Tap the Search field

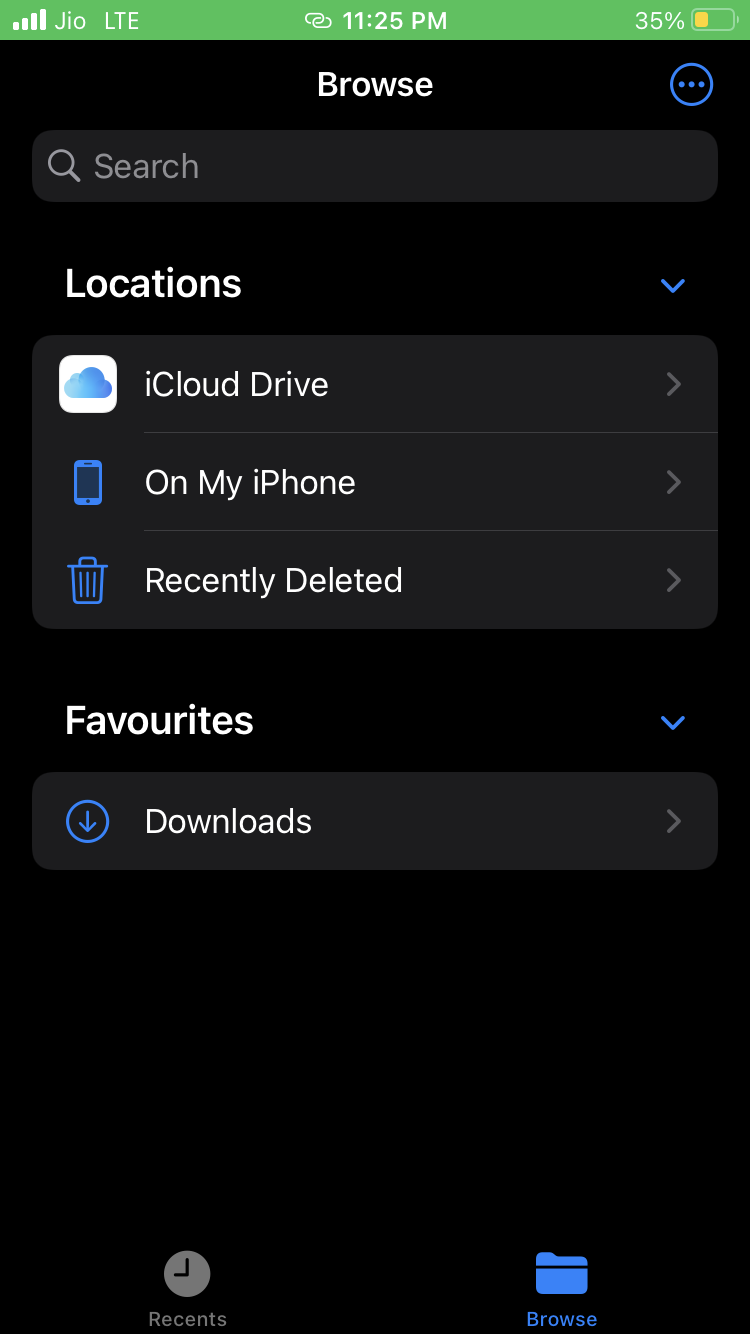[x=375, y=166]
